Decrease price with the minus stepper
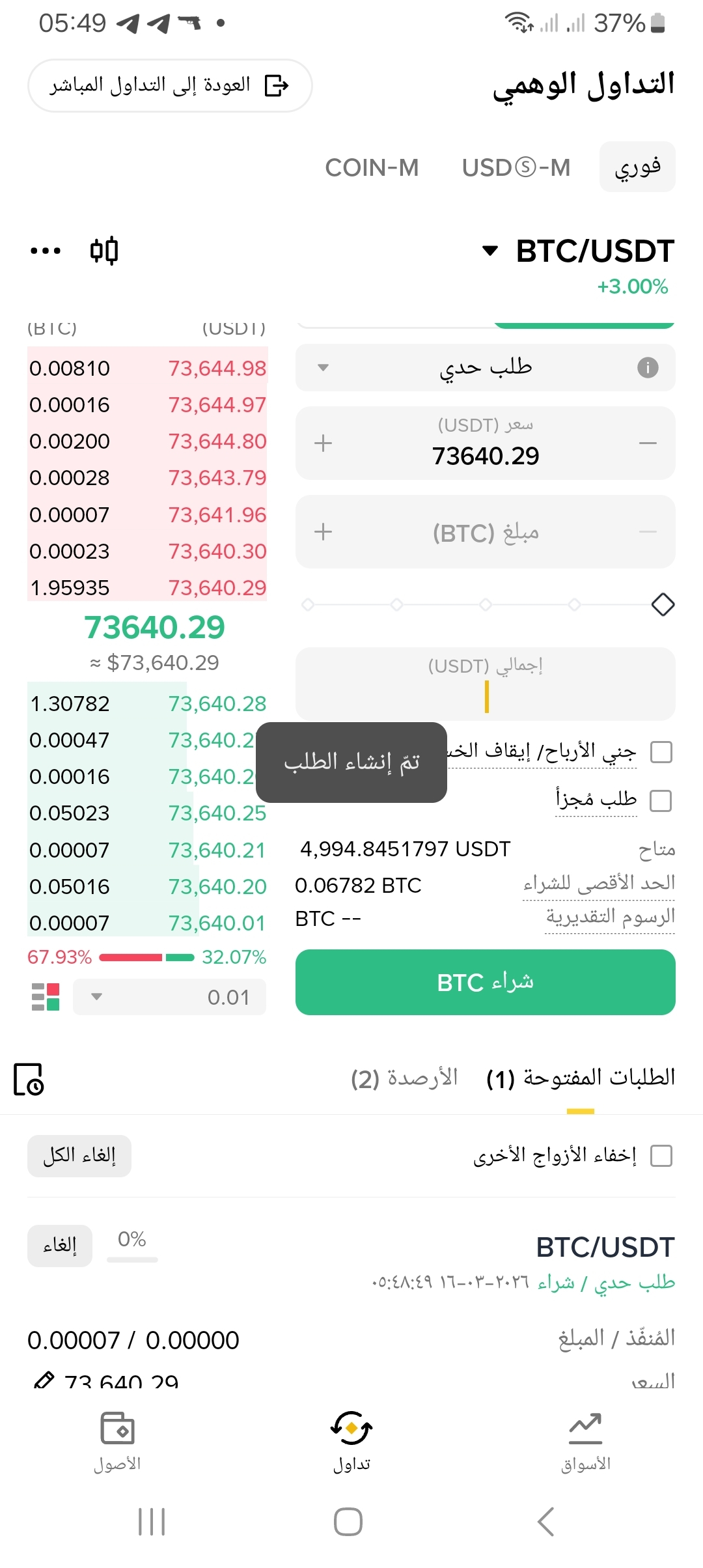The image size is (703, 1568). pos(648,443)
